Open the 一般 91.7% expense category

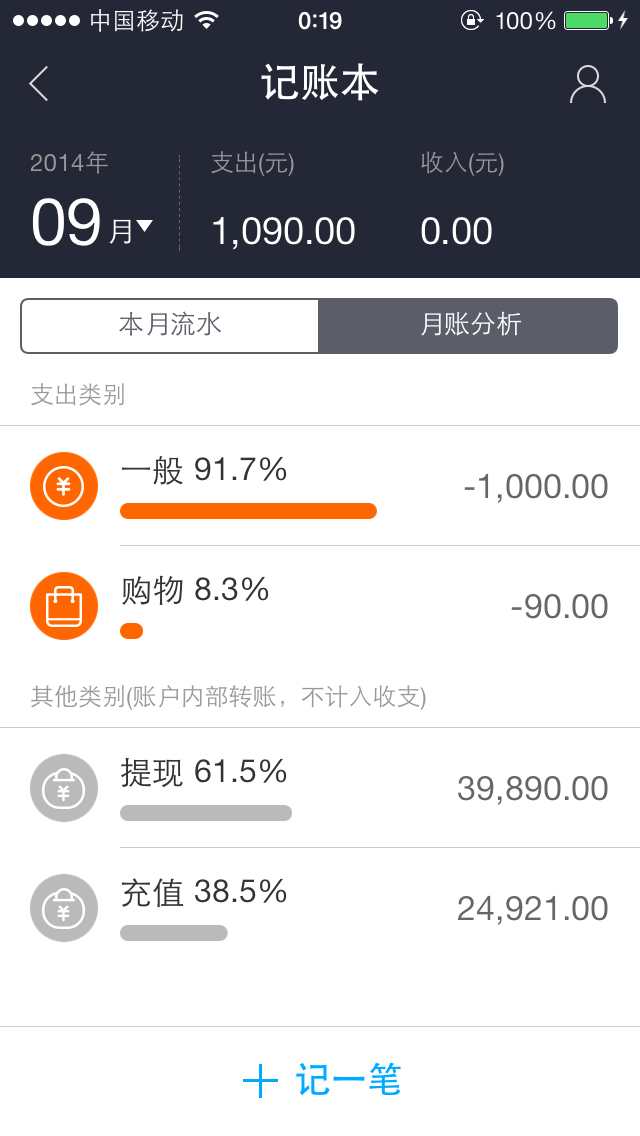point(320,486)
